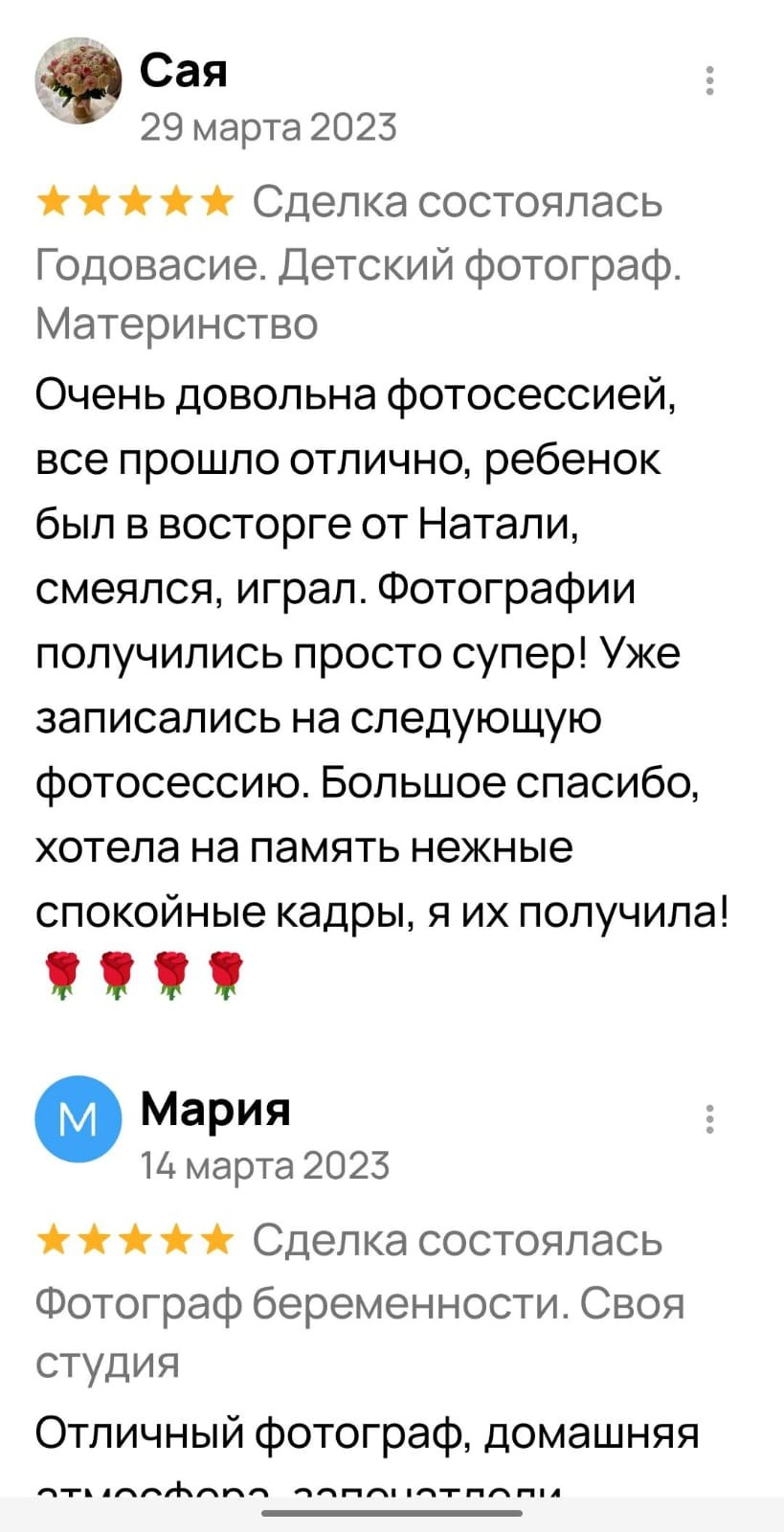
Task: Select the fifth star in Сая's rating
Action: click(215, 201)
